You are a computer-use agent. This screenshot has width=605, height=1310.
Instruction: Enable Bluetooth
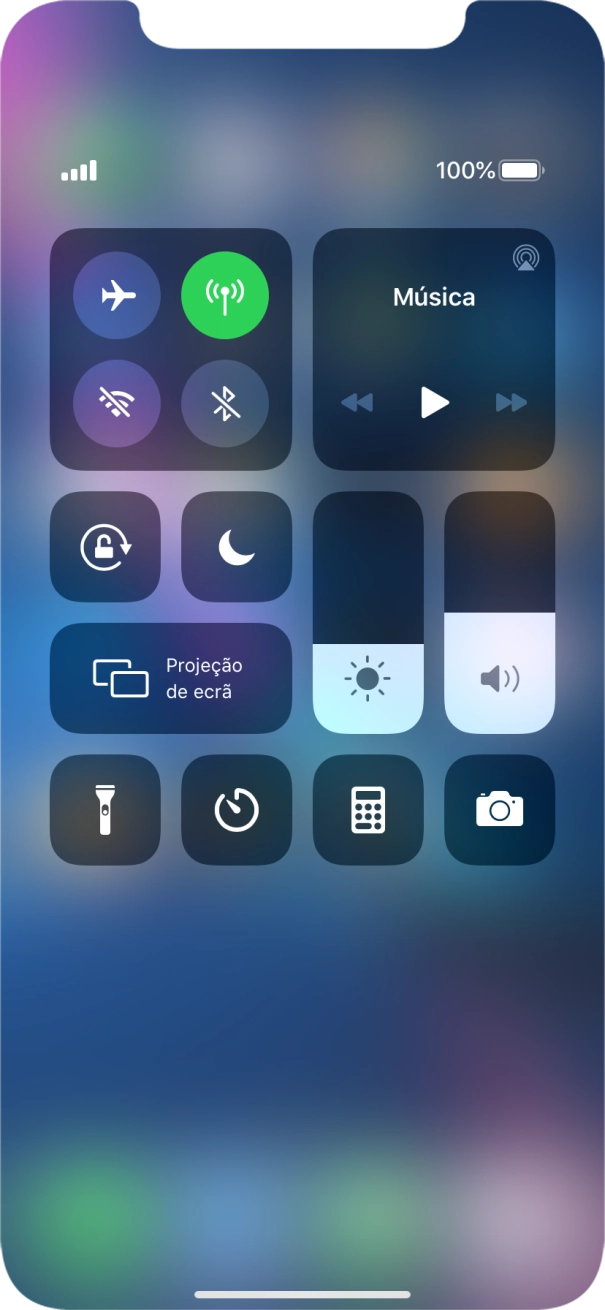pos(225,403)
